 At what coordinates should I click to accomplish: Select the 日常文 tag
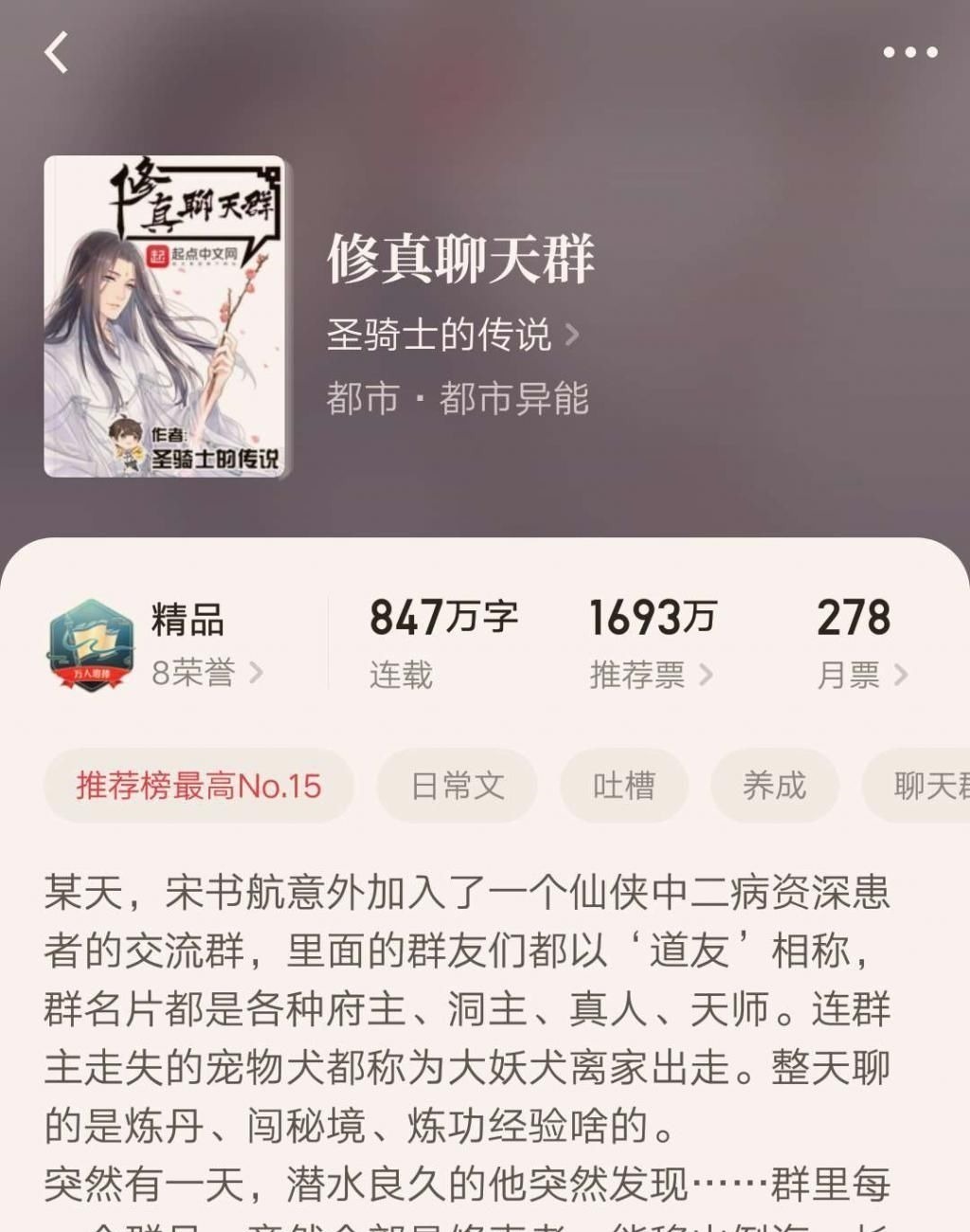457,786
